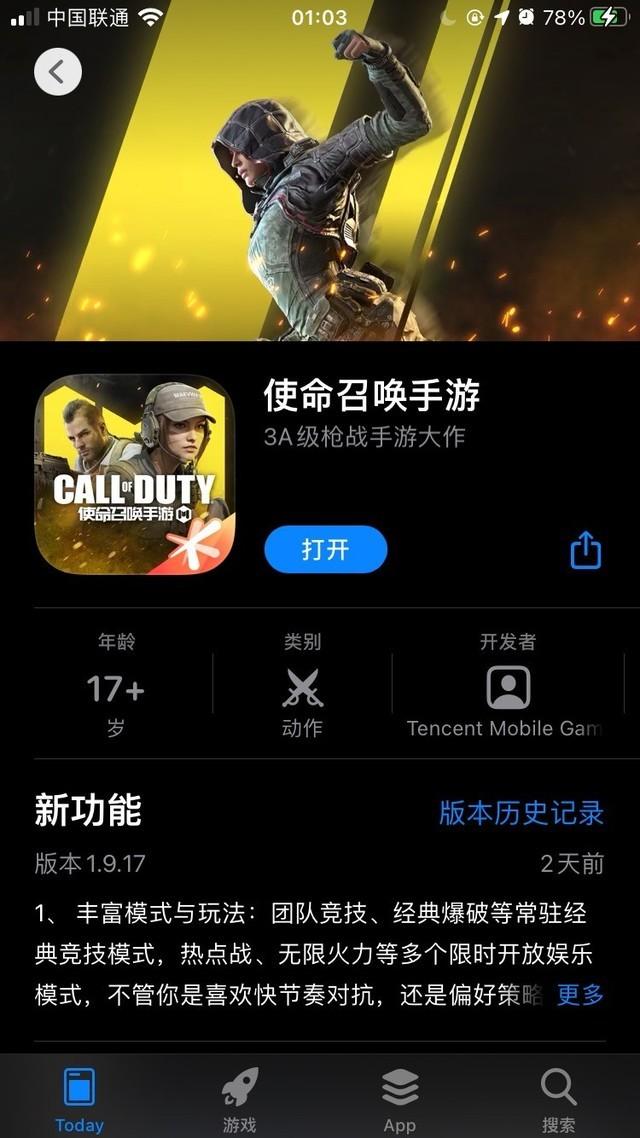Switch to the Today tab

[x=79, y=1098]
